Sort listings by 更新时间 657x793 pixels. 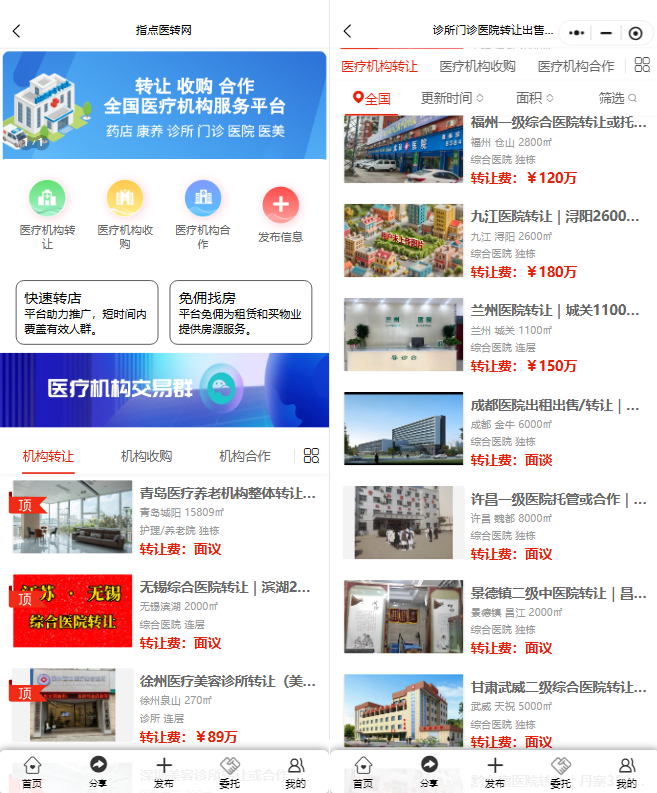(452, 98)
